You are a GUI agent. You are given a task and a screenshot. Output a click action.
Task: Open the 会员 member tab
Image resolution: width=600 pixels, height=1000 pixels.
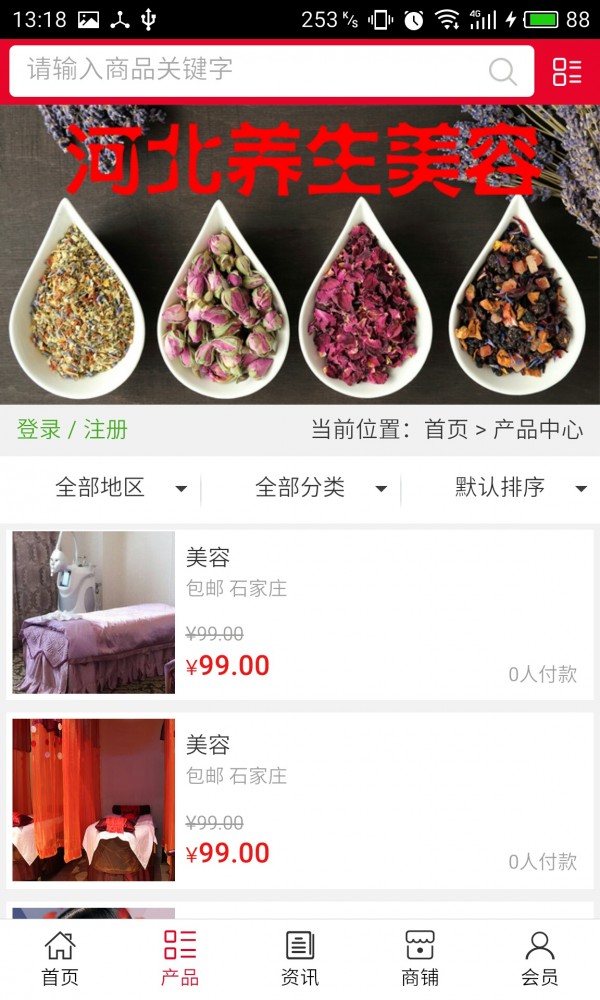click(540, 959)
